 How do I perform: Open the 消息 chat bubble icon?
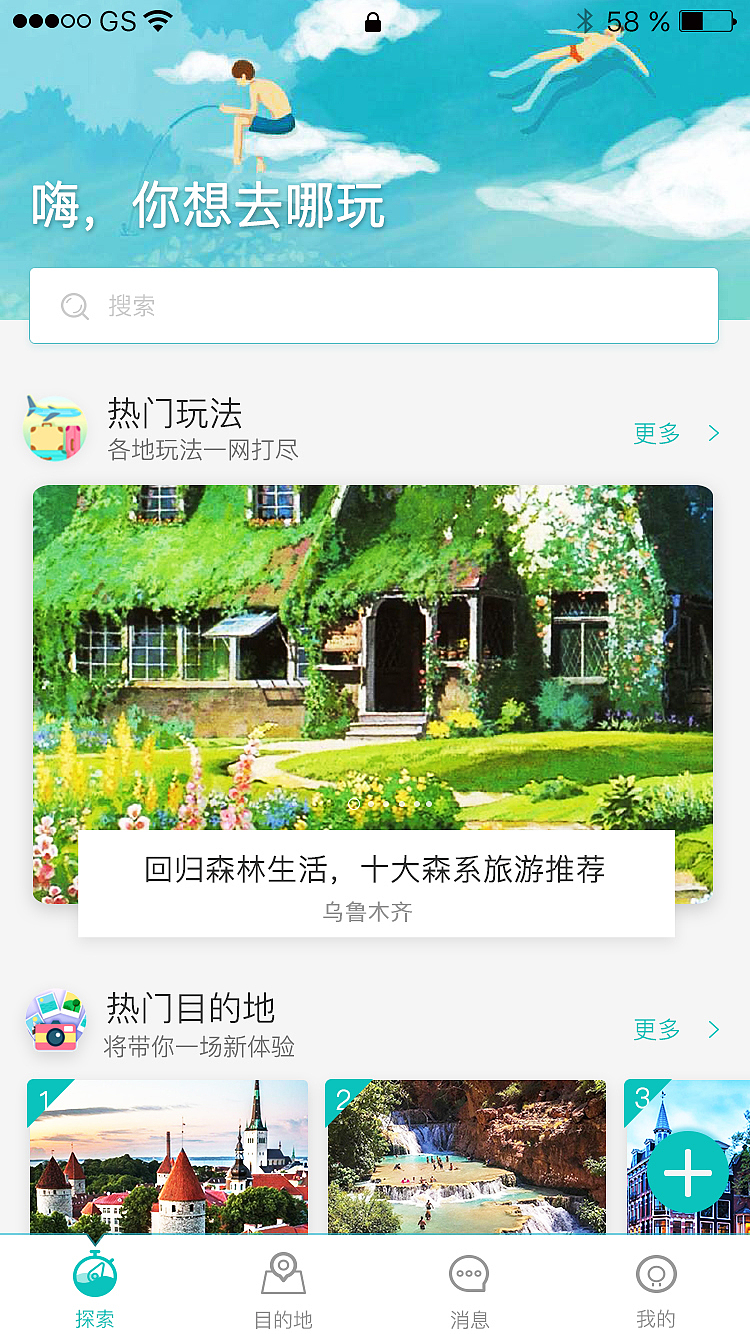(469, 1273)
